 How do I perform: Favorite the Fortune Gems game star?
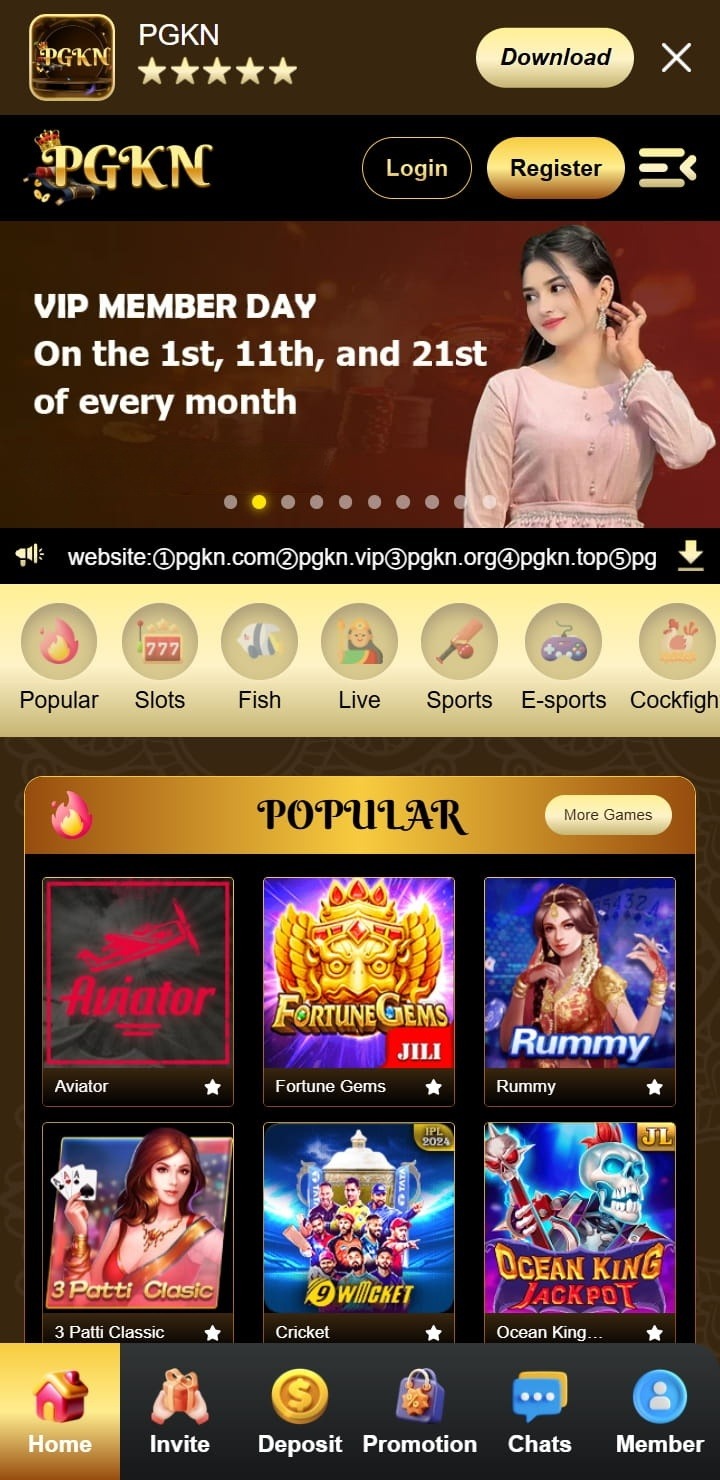tap(433, 1087)
